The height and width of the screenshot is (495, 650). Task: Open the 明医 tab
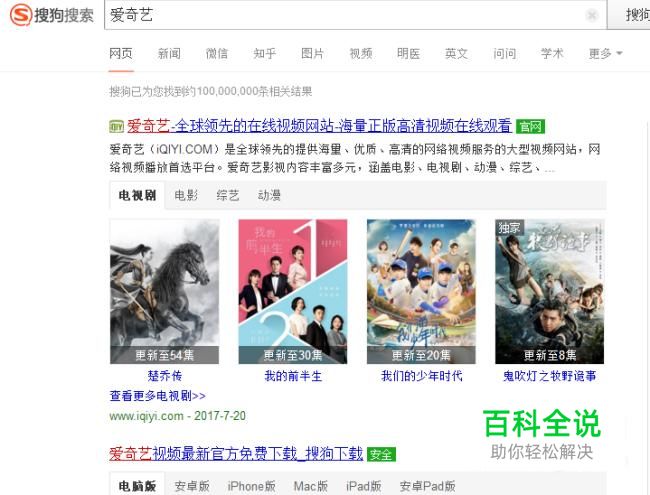(409, 53)
